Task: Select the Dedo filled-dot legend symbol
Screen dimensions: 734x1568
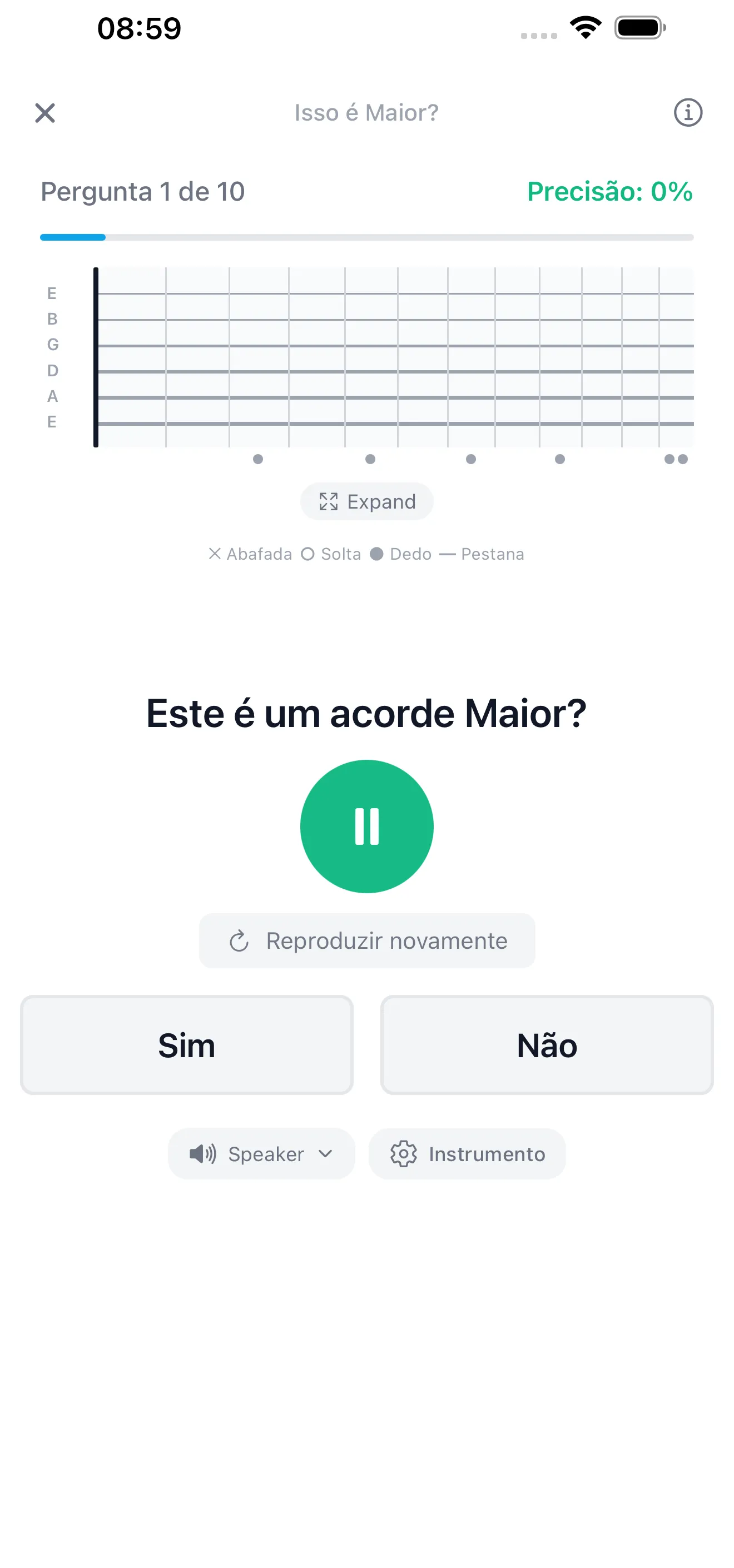Action: (377, 554)
